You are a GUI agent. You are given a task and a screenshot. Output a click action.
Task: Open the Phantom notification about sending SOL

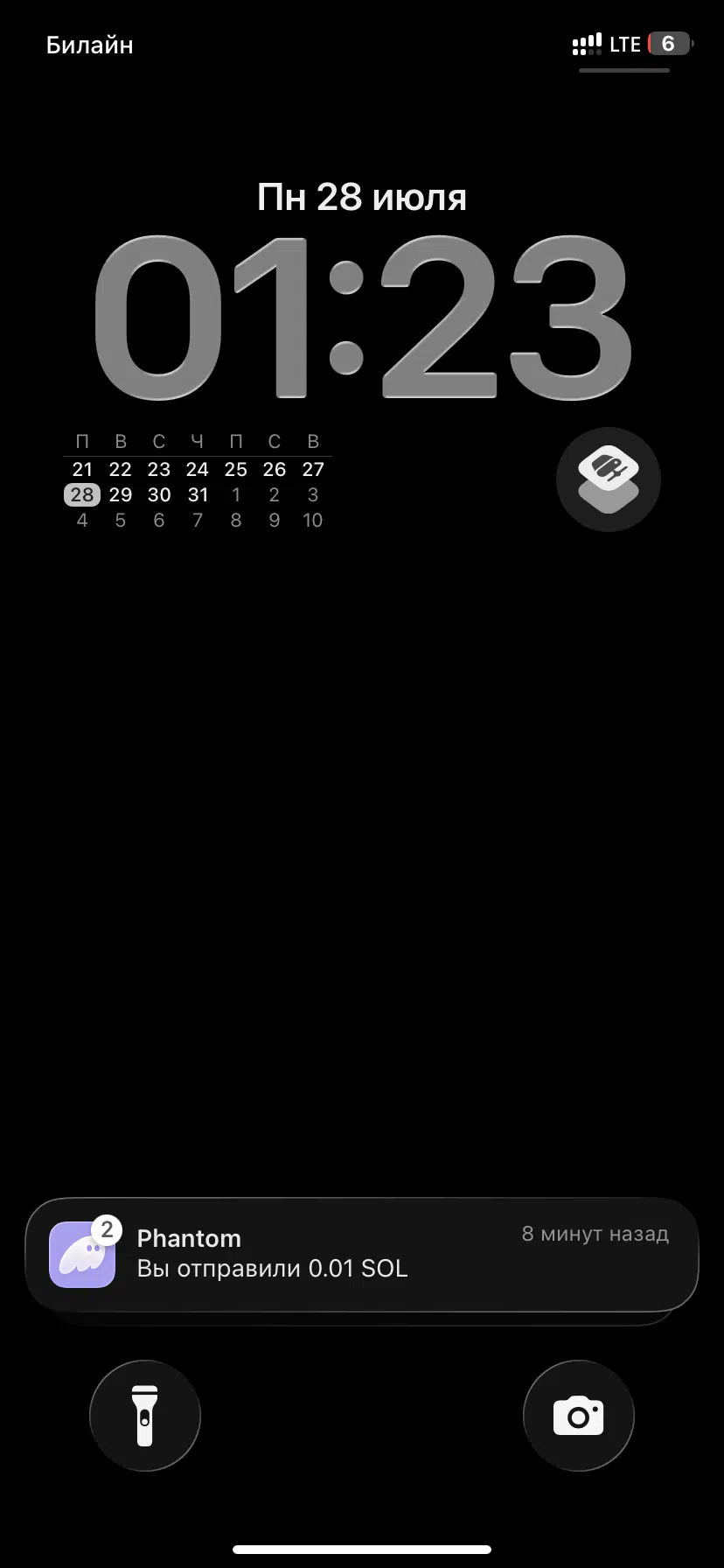tap(361, 1254)
